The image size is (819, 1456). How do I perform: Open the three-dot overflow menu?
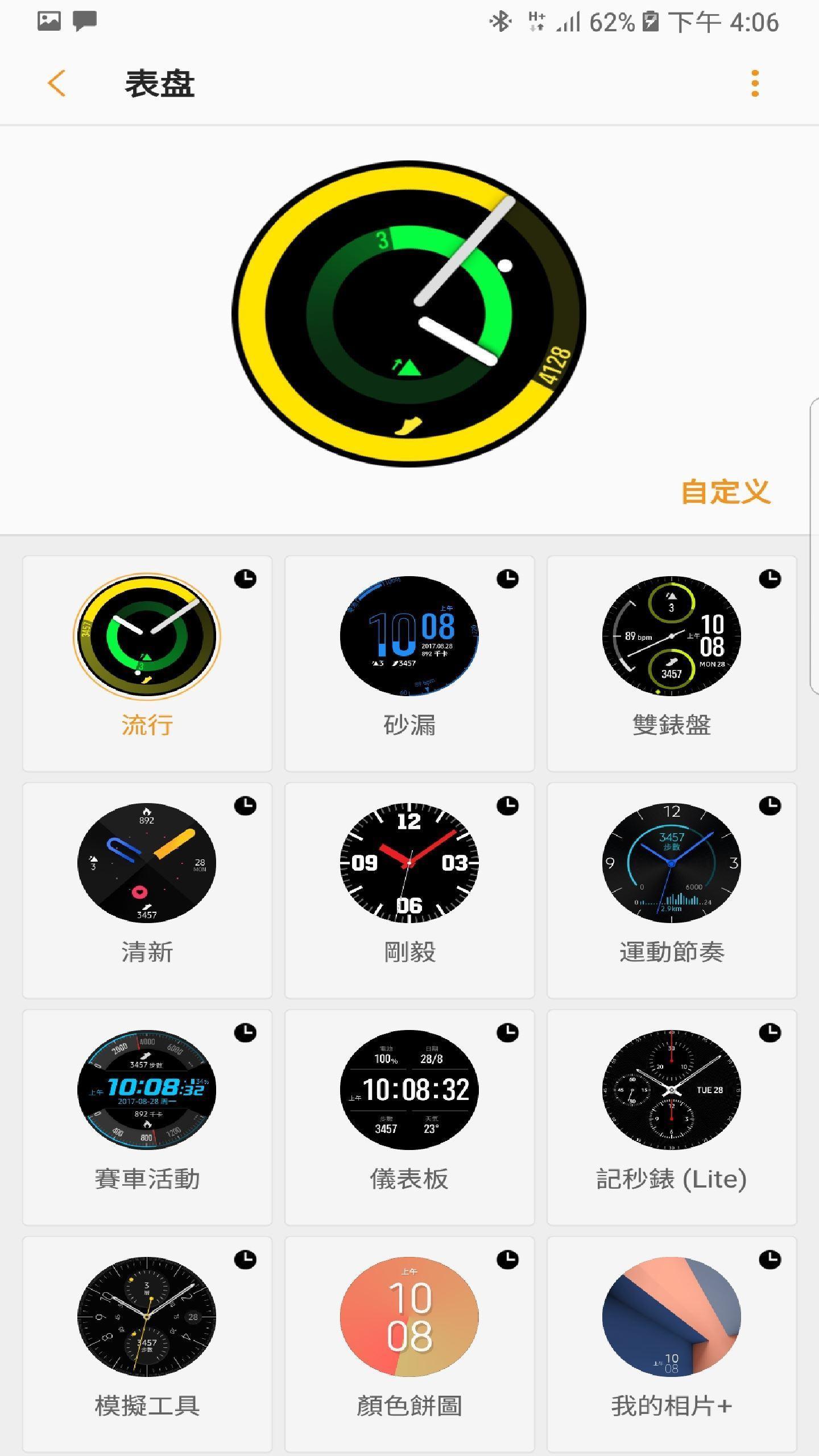coord(755,84)
